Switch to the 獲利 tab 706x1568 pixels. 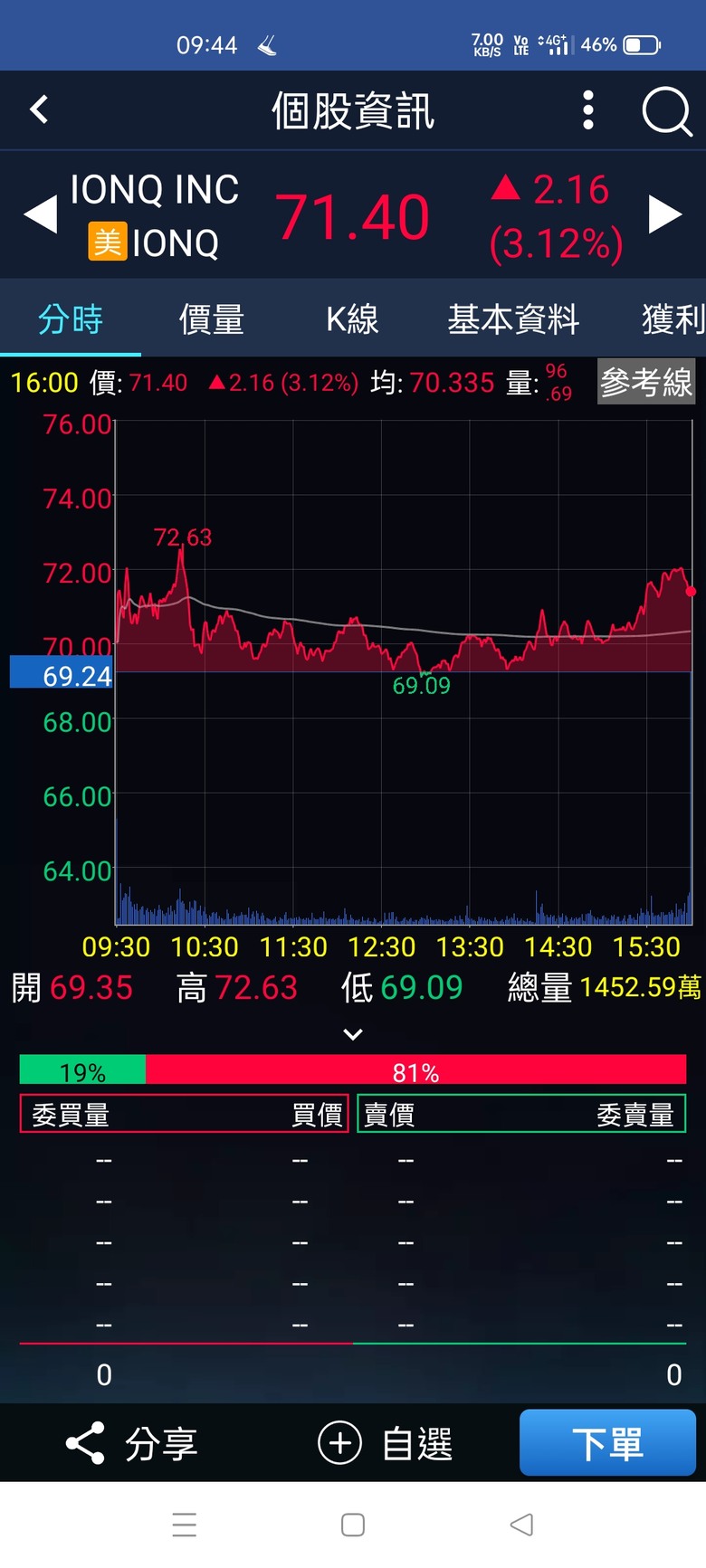[x=673, y=319]
